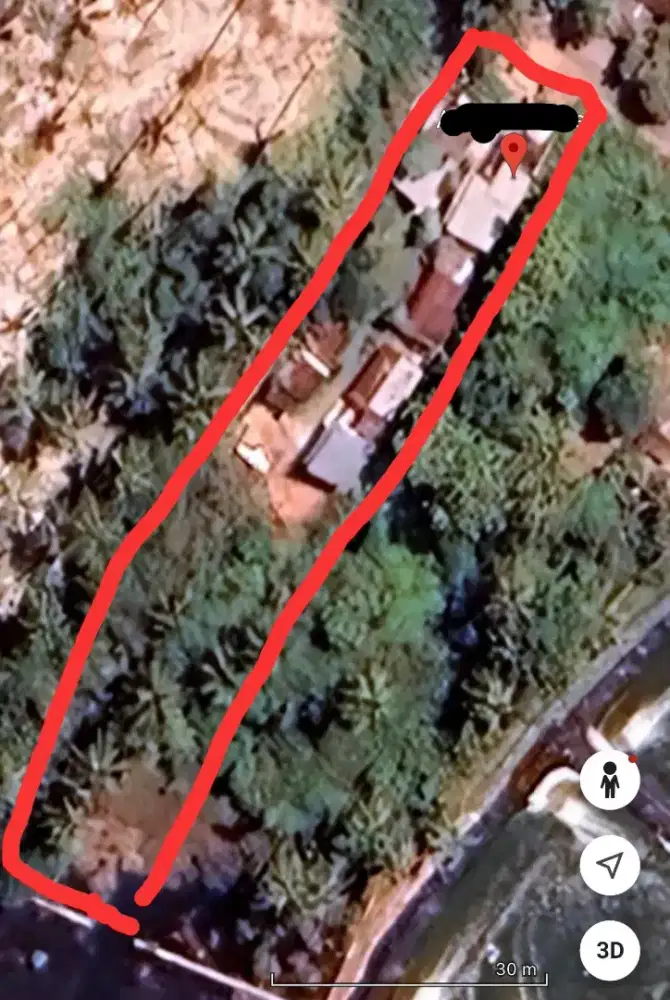This screenshot has height=1000, width=670.
Task: Open Street View with the pegman button
Action: coord(610,780)
